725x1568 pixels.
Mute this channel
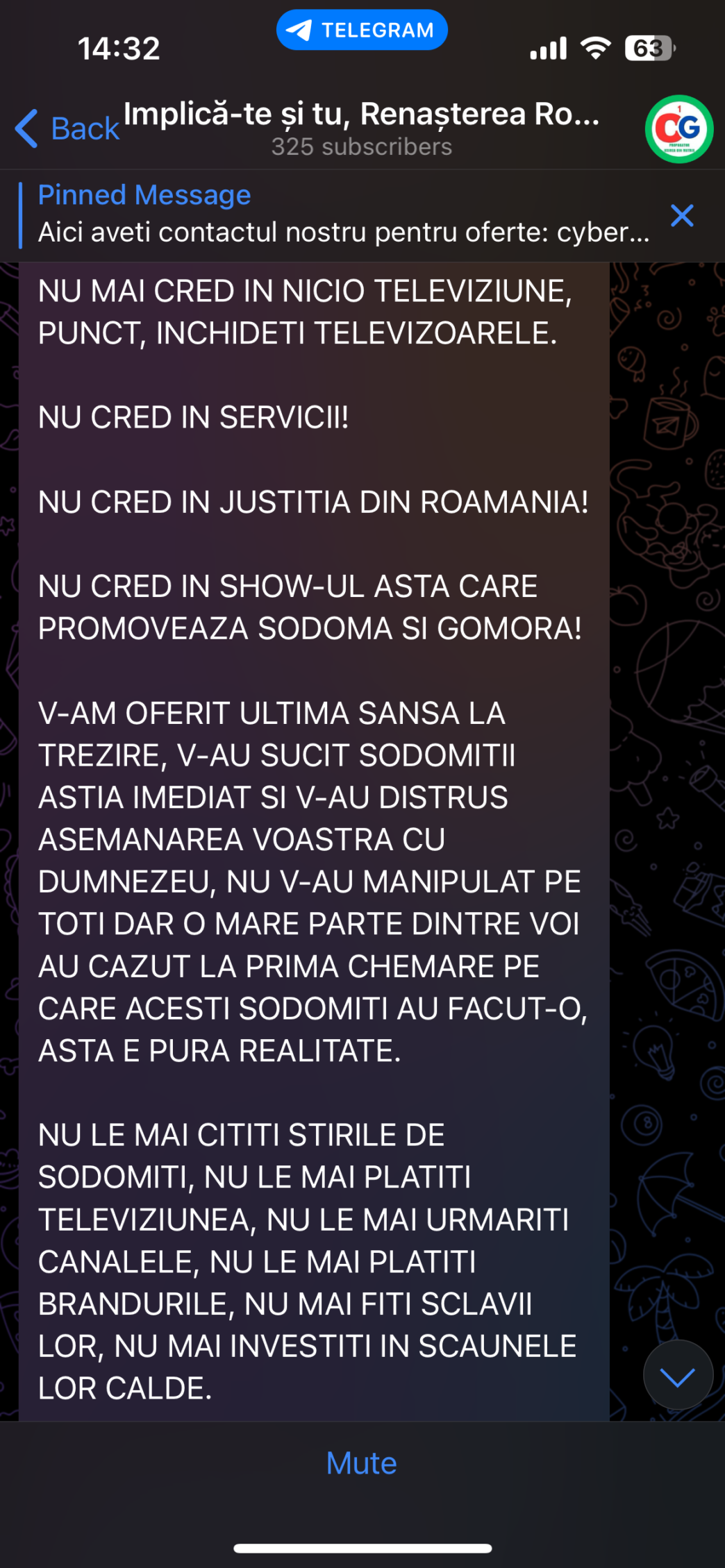pos(362,1463)
